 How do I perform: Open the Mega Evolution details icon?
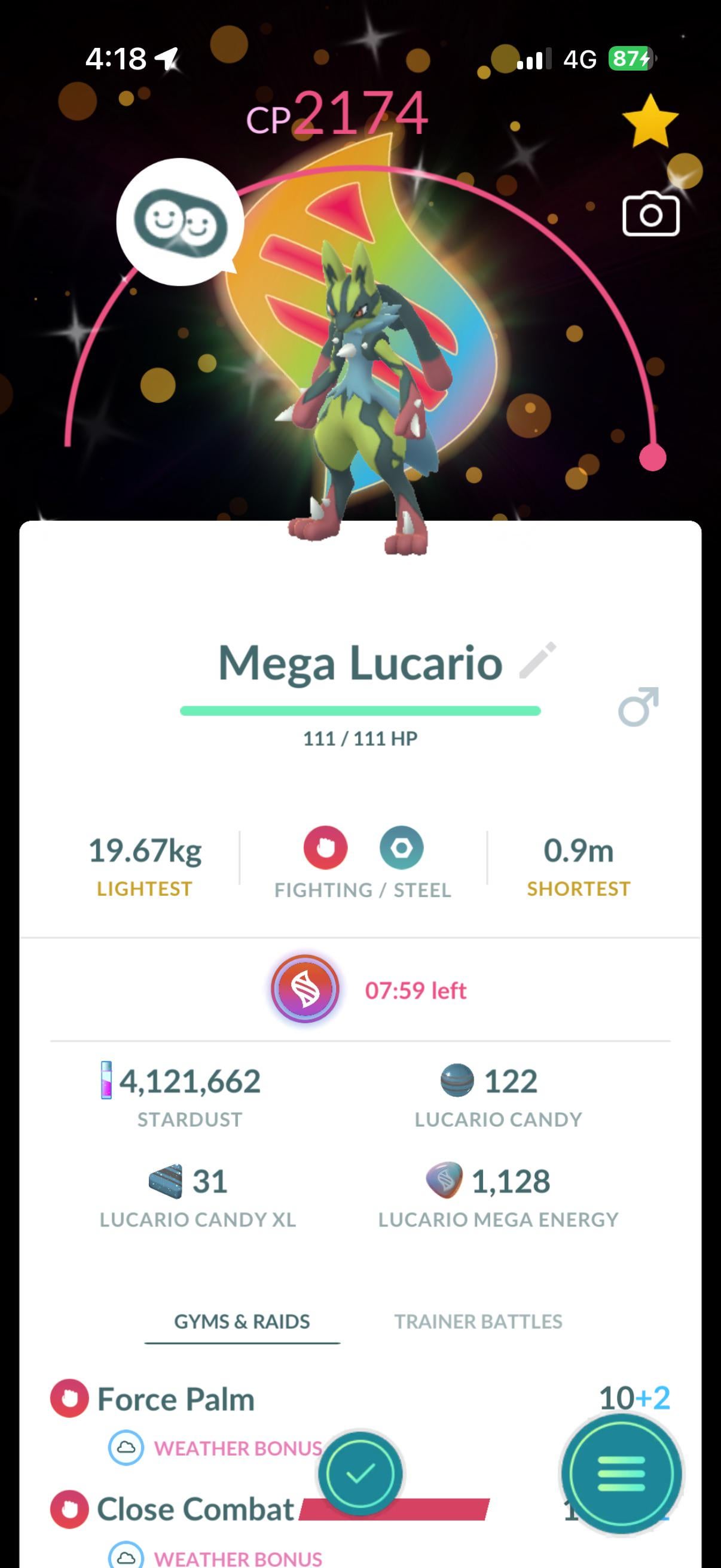(x=305, y=989)
